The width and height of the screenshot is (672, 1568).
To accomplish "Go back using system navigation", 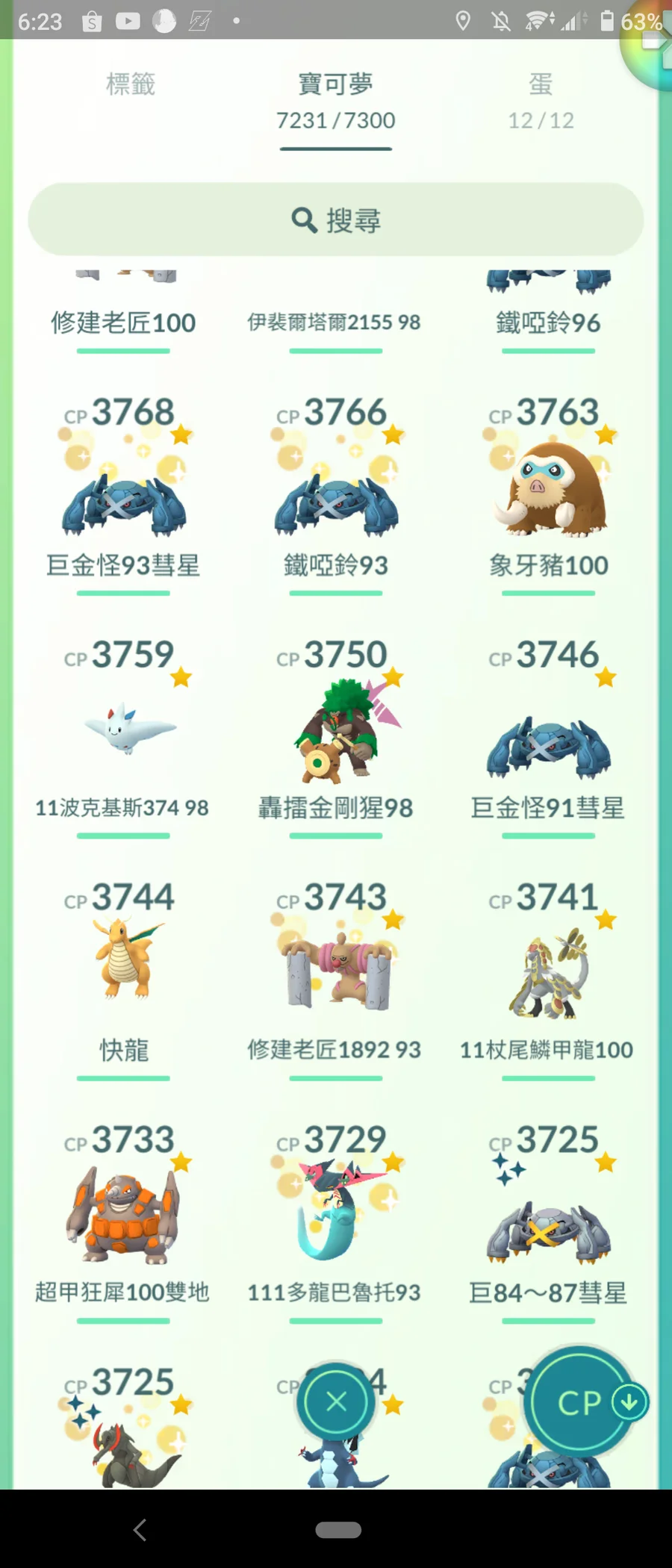I will pyautogui.click(x=140, y=1530).
